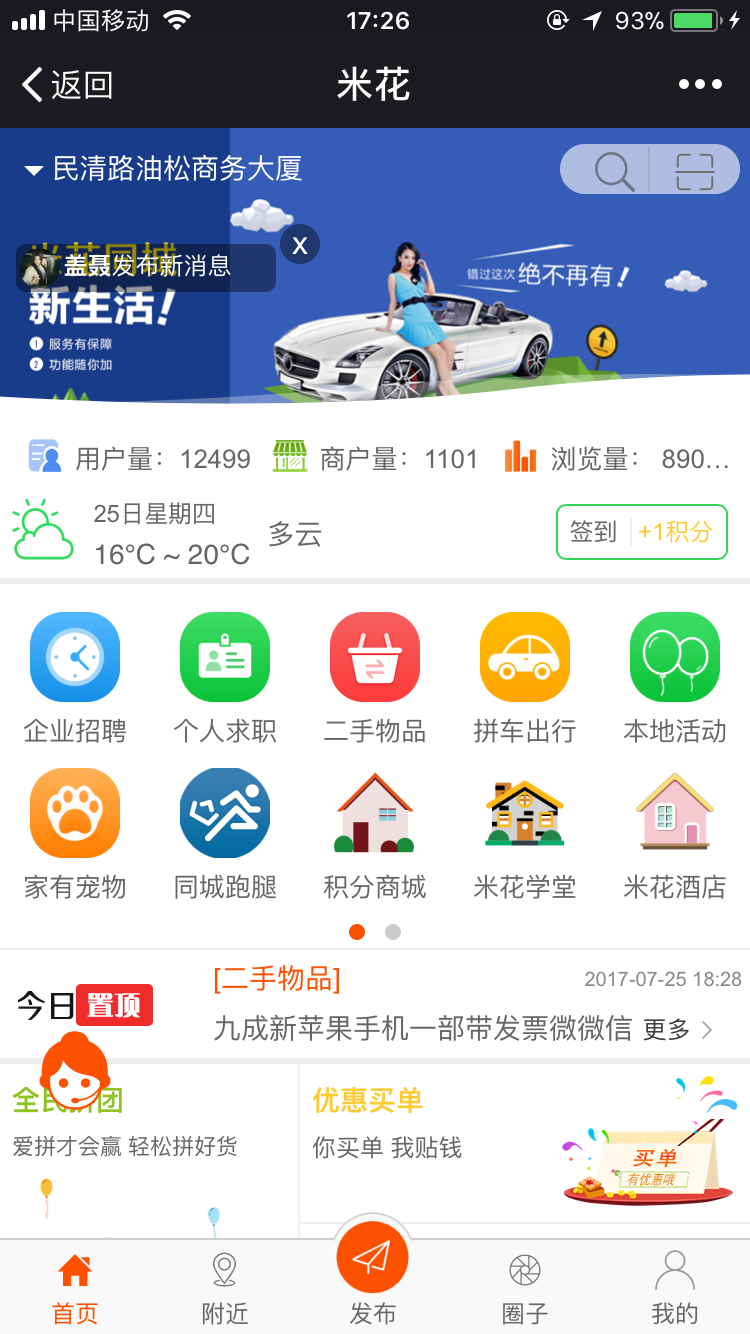
Task: Open the 企业招聘 job recruitment icon
Action: tap(75, 657)
